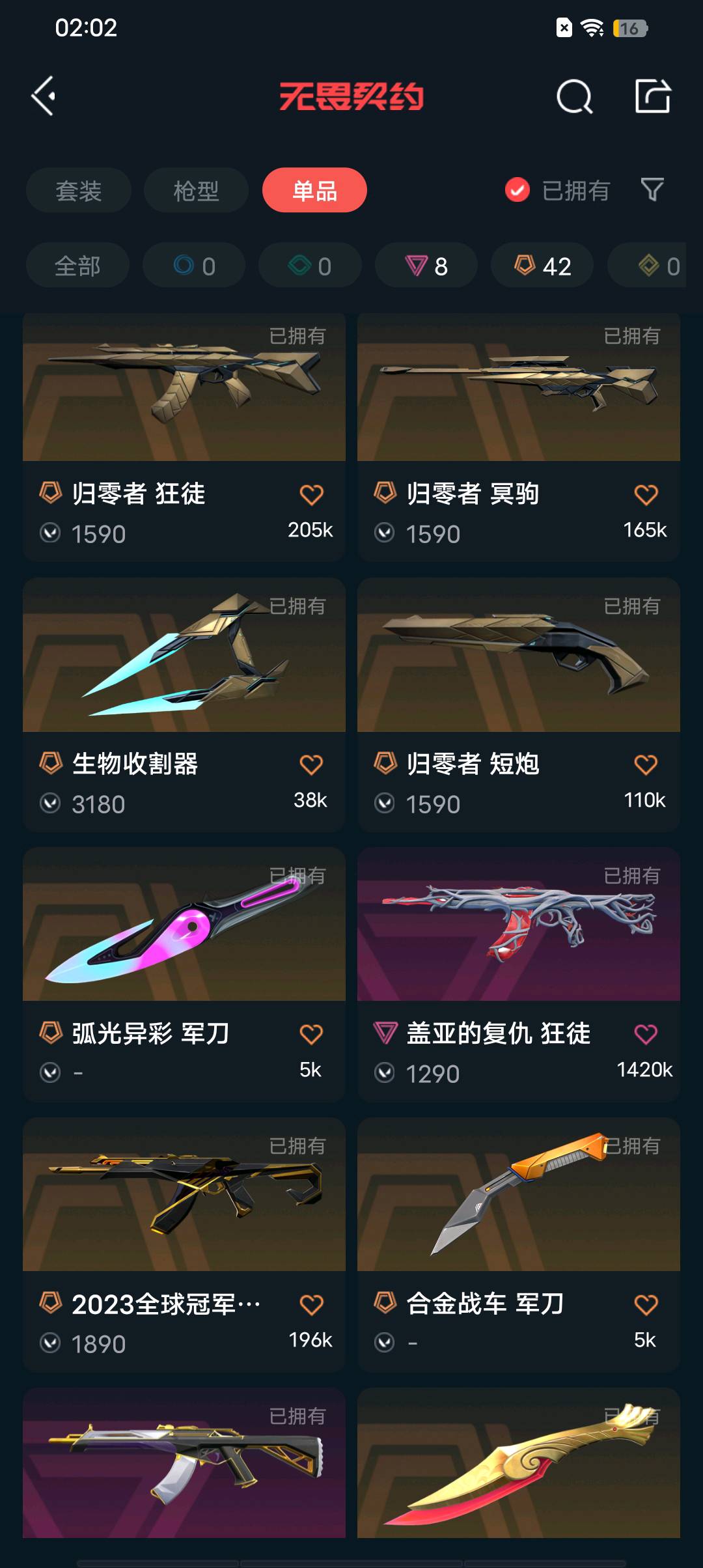Switch to the 枪型 tab
The image size is (703, 1568).
click(x=196, y=191)
